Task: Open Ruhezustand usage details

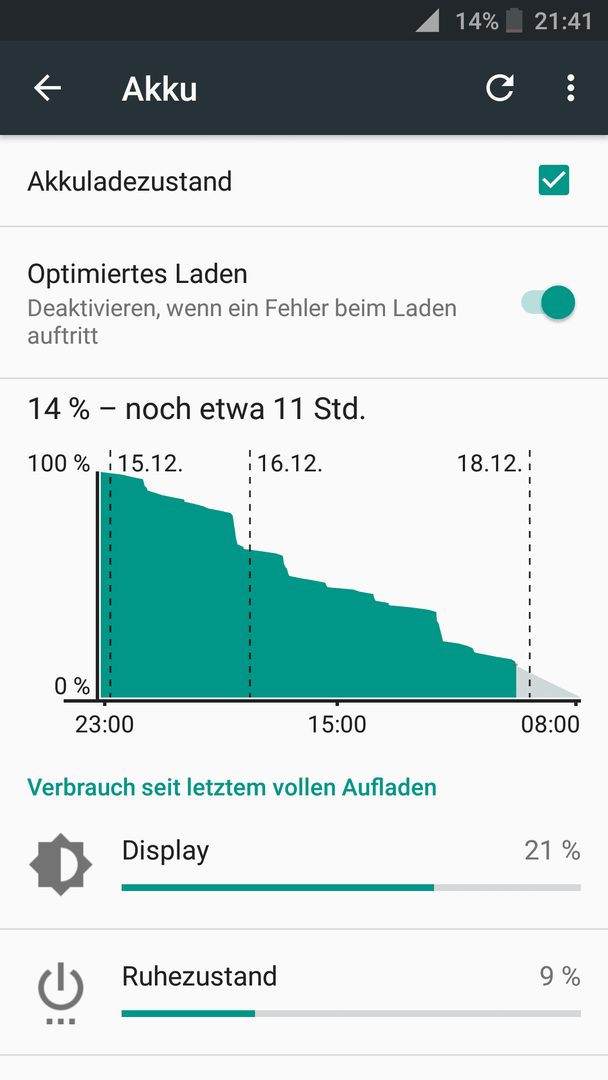Action: coord(304,993)
